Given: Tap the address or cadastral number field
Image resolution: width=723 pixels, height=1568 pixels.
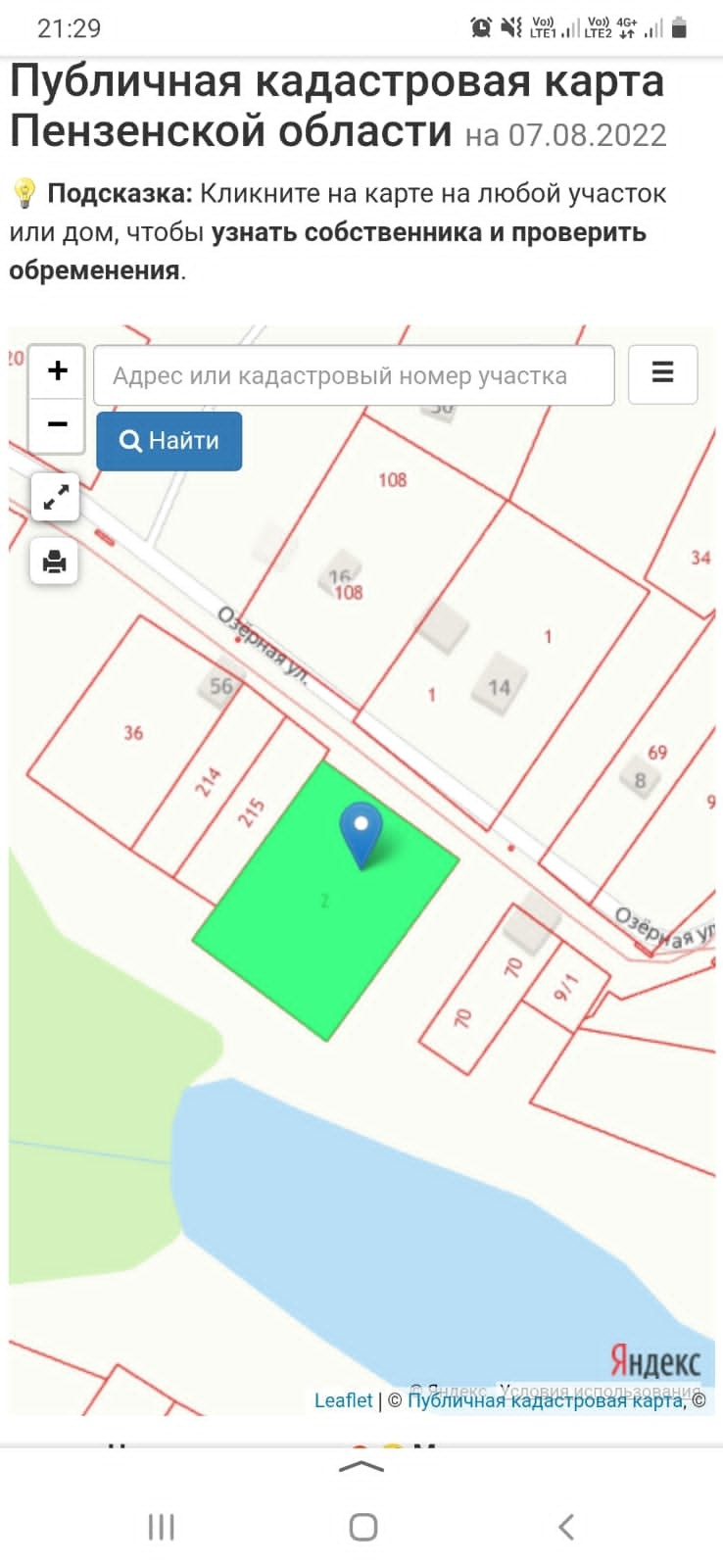Looking at the screenshot, I should click(x=354, y=375).
